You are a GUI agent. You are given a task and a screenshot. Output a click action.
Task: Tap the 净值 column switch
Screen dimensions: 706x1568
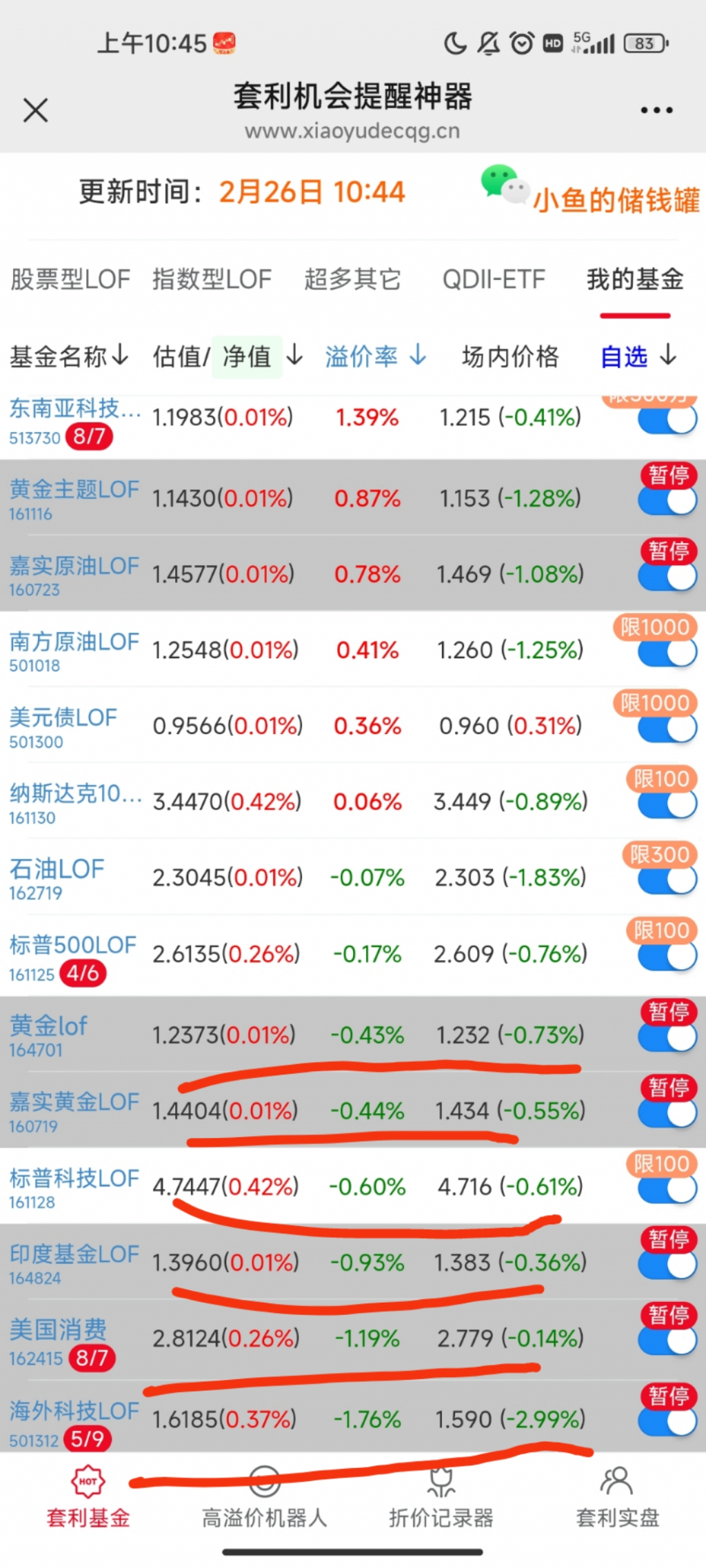click(247, 357)
